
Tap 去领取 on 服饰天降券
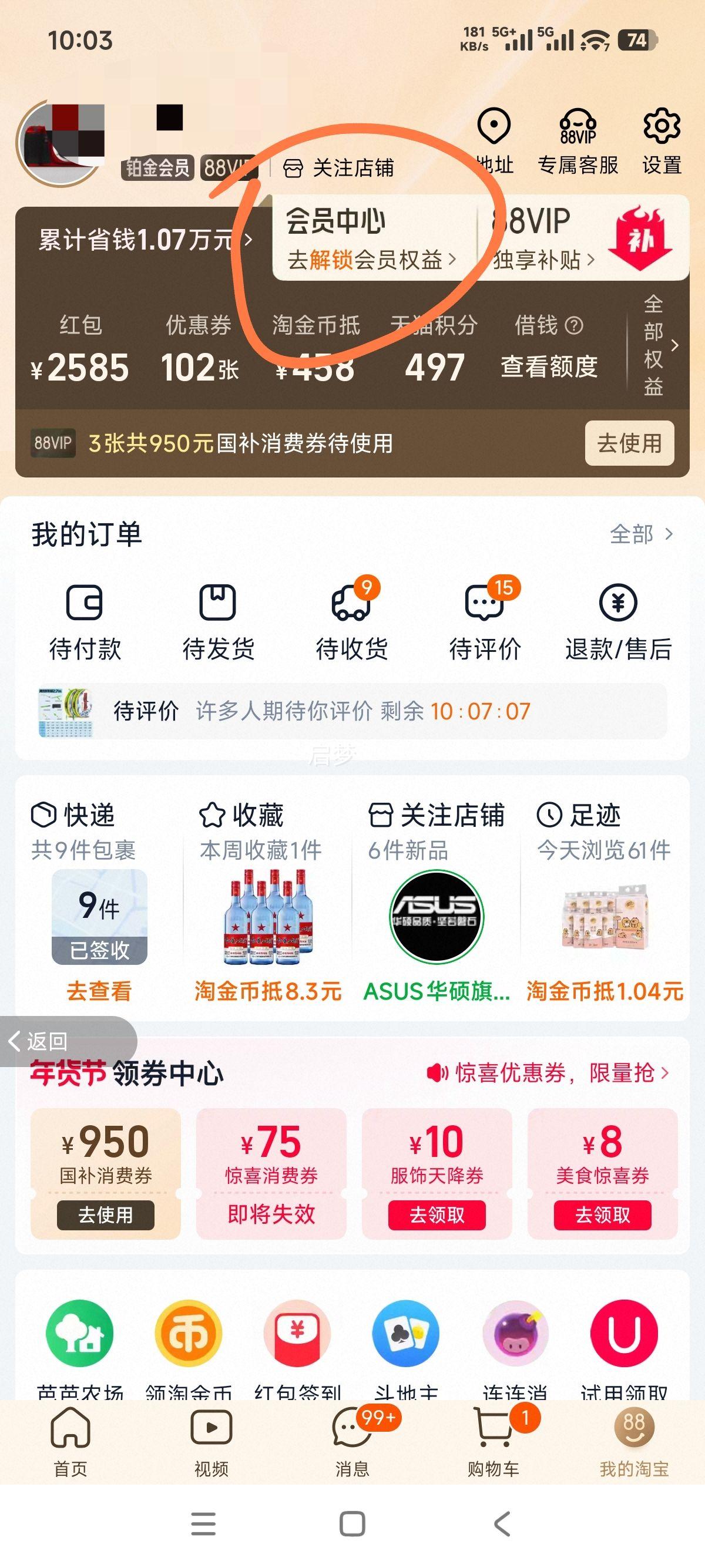[437, 1215]
